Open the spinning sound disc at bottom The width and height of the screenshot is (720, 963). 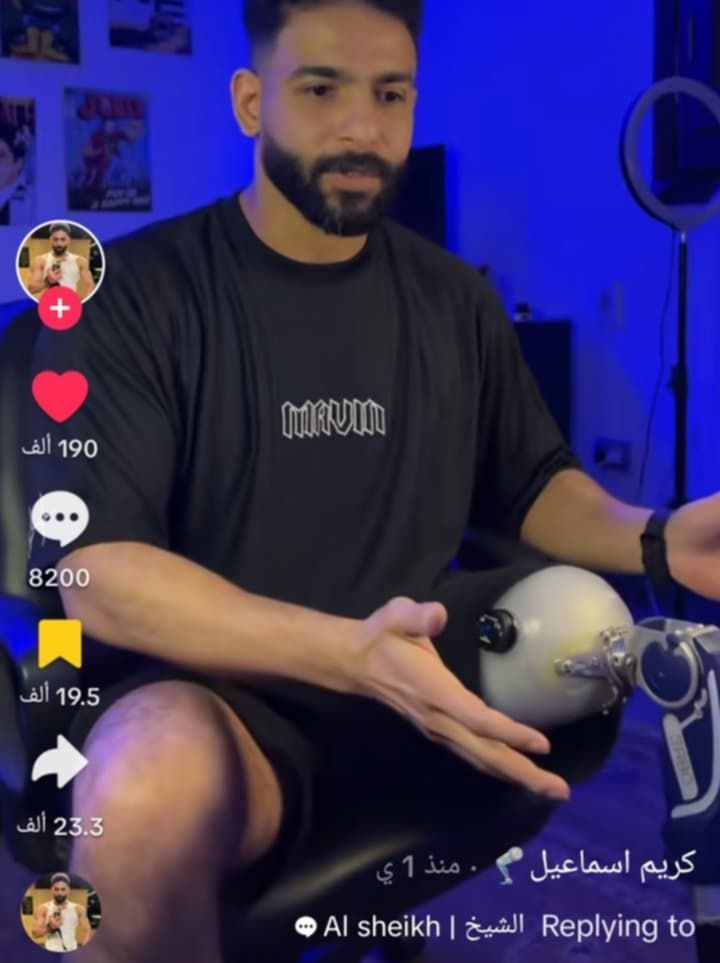tap(61, 911)
